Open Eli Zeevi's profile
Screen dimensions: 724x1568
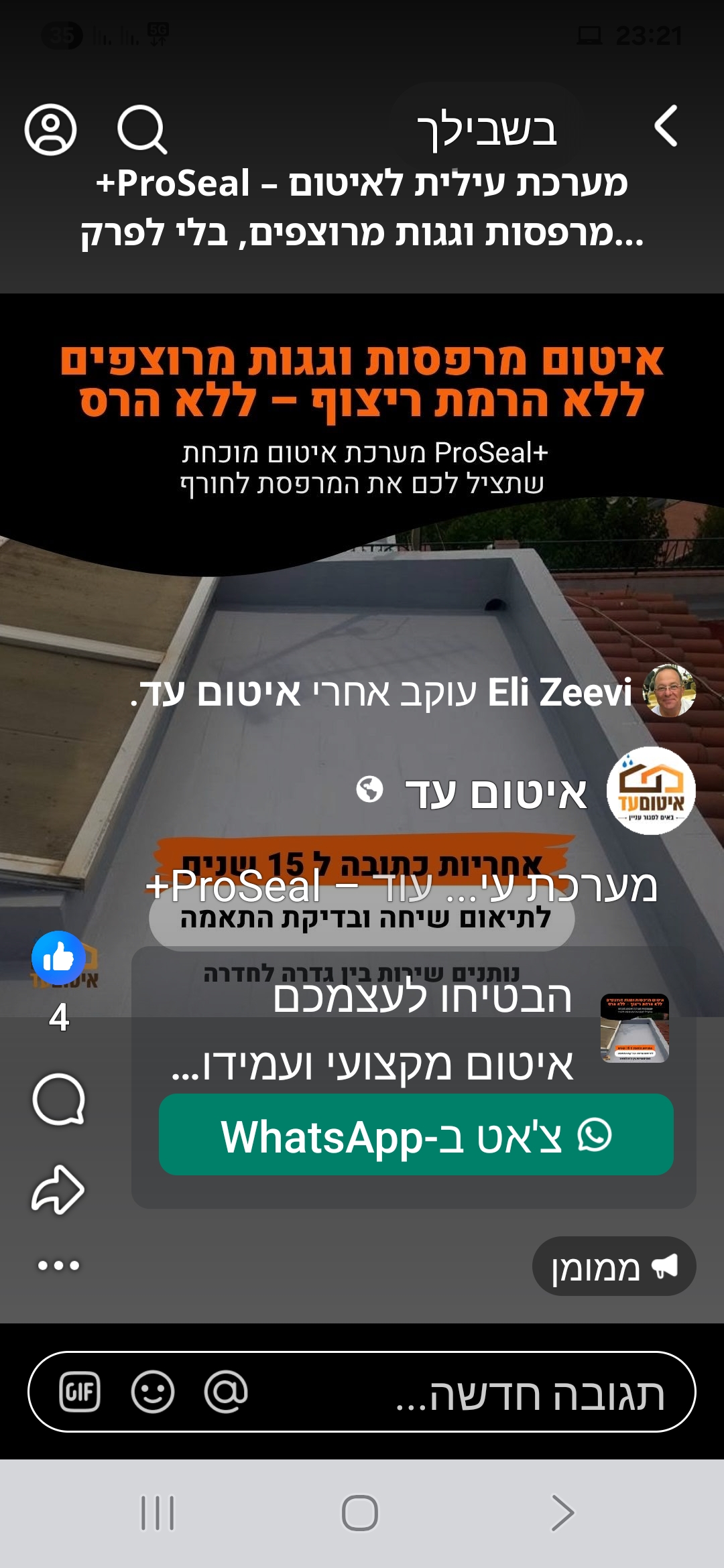tap(560, 692)
